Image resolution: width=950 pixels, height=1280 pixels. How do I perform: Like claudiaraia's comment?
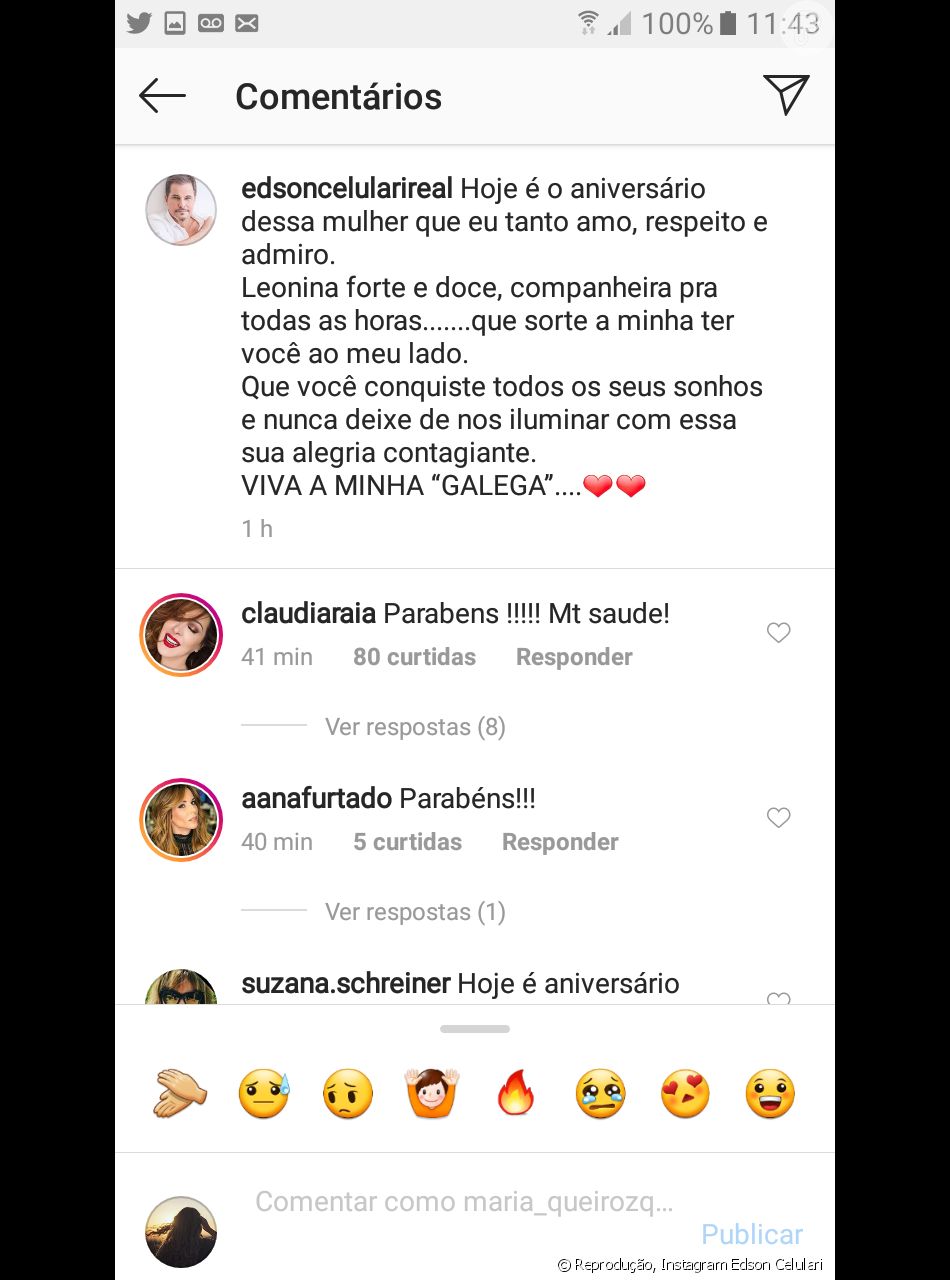tap(778, 632)
